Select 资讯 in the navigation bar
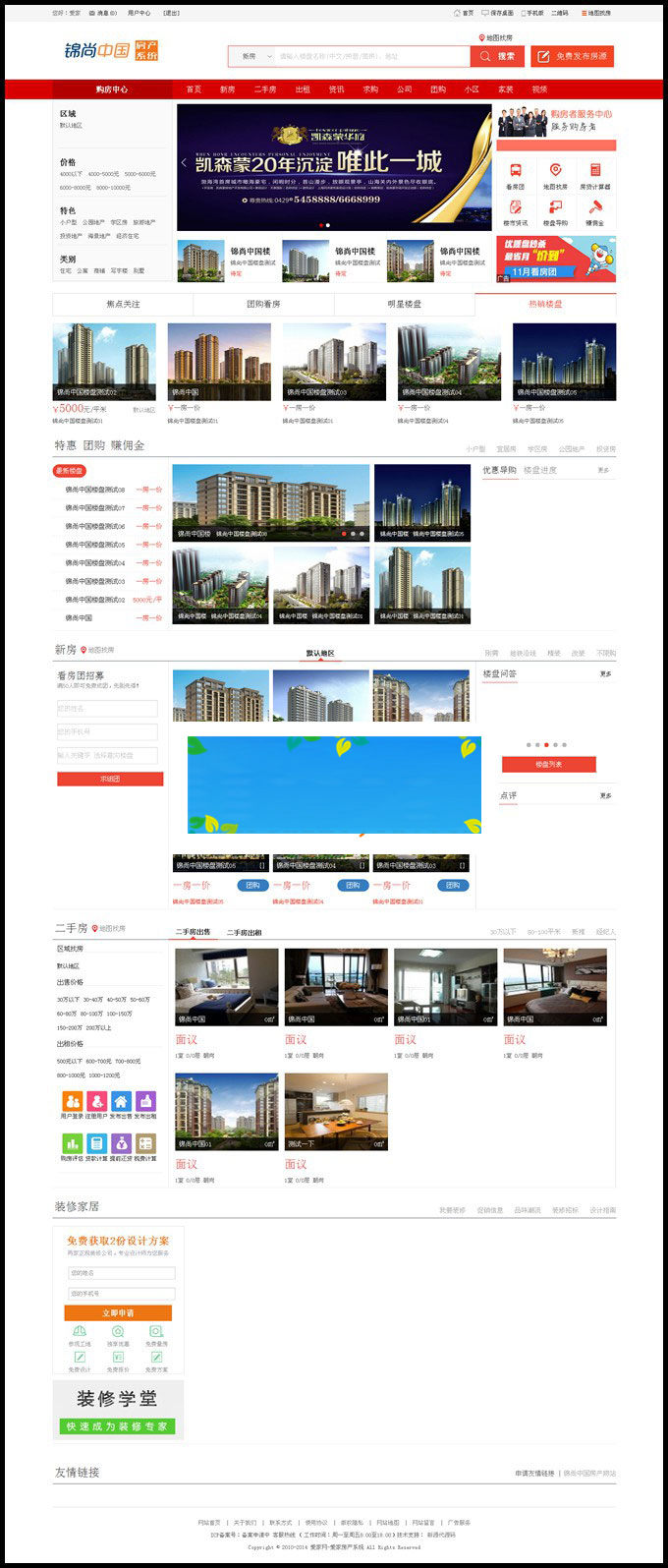 pyautogui.click(x=336, y=89)
